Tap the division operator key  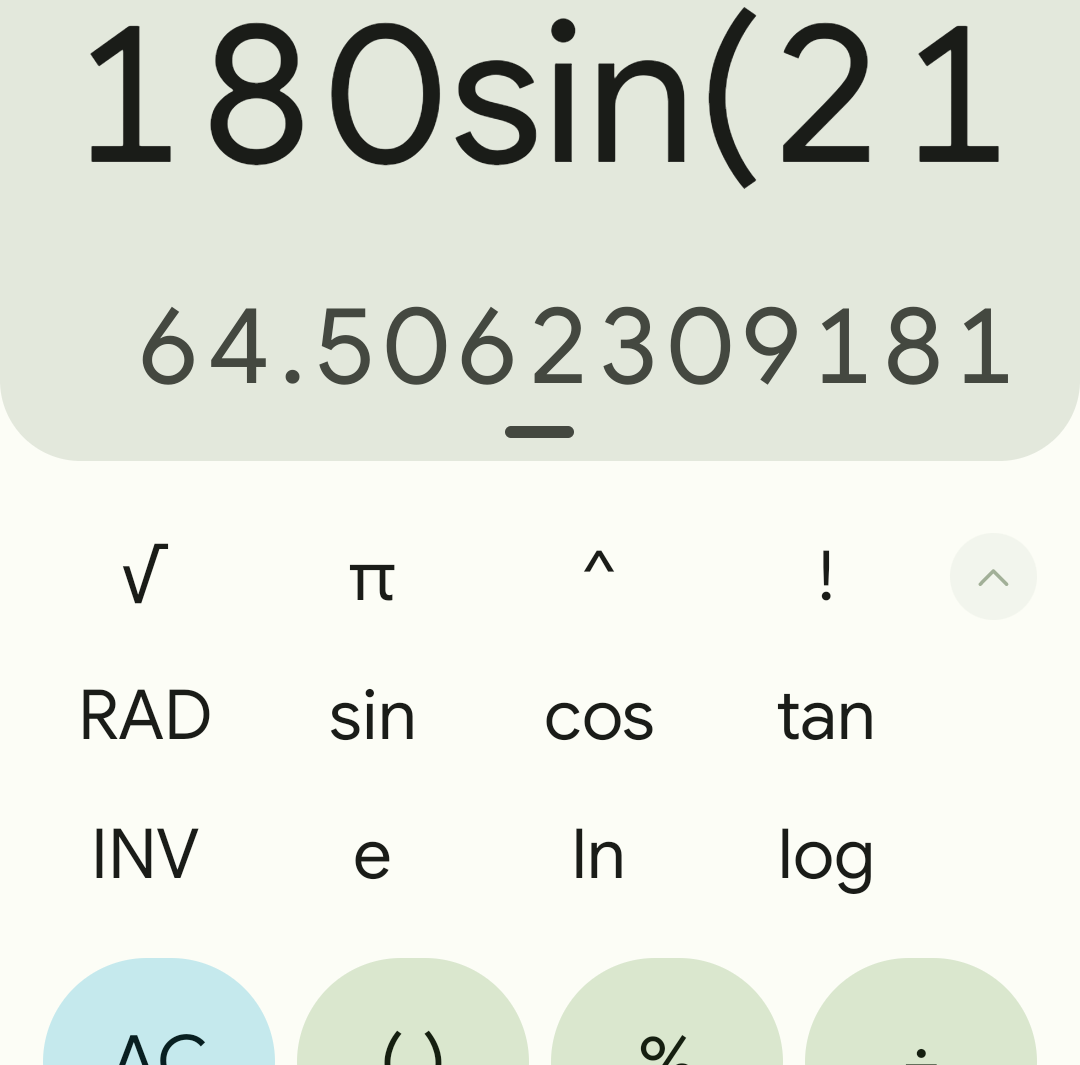[921, 1020]
